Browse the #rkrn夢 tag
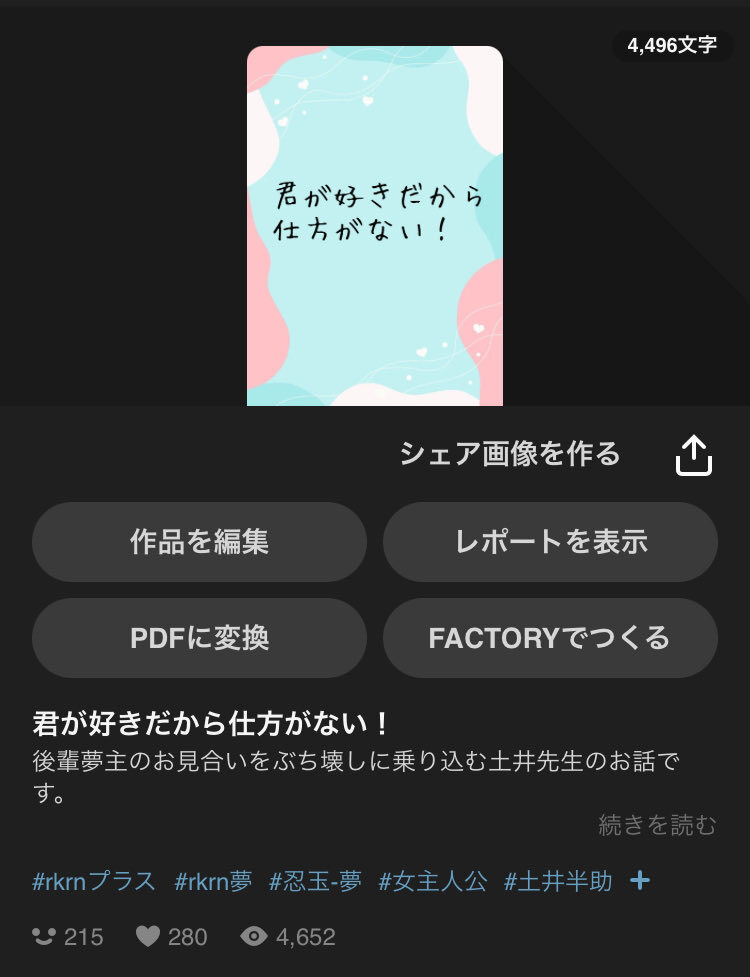This screenshot has width=750, height=977. coord(215,881)
